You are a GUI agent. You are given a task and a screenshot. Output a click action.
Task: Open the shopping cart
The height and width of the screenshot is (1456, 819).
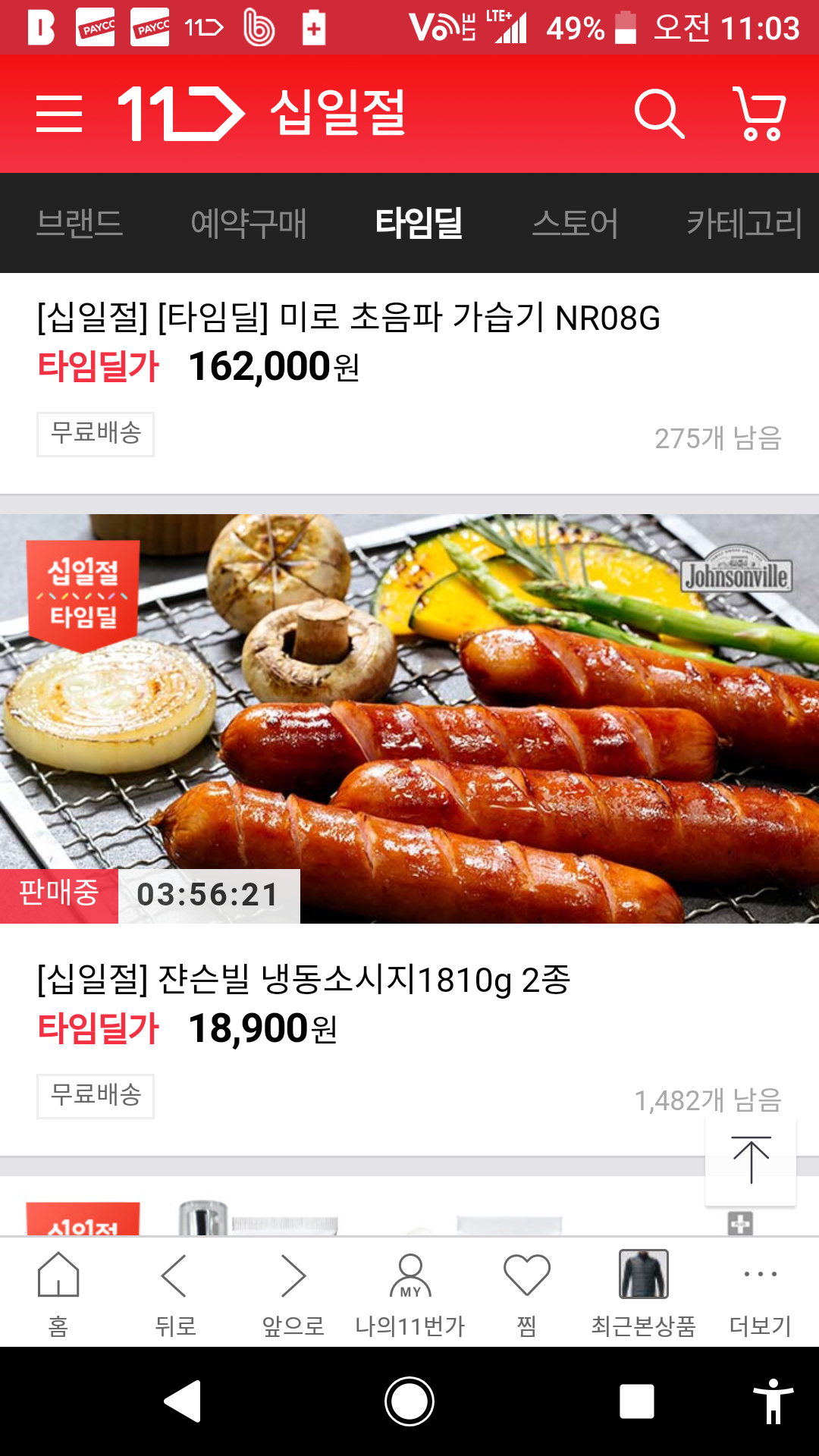coord(759,114)
